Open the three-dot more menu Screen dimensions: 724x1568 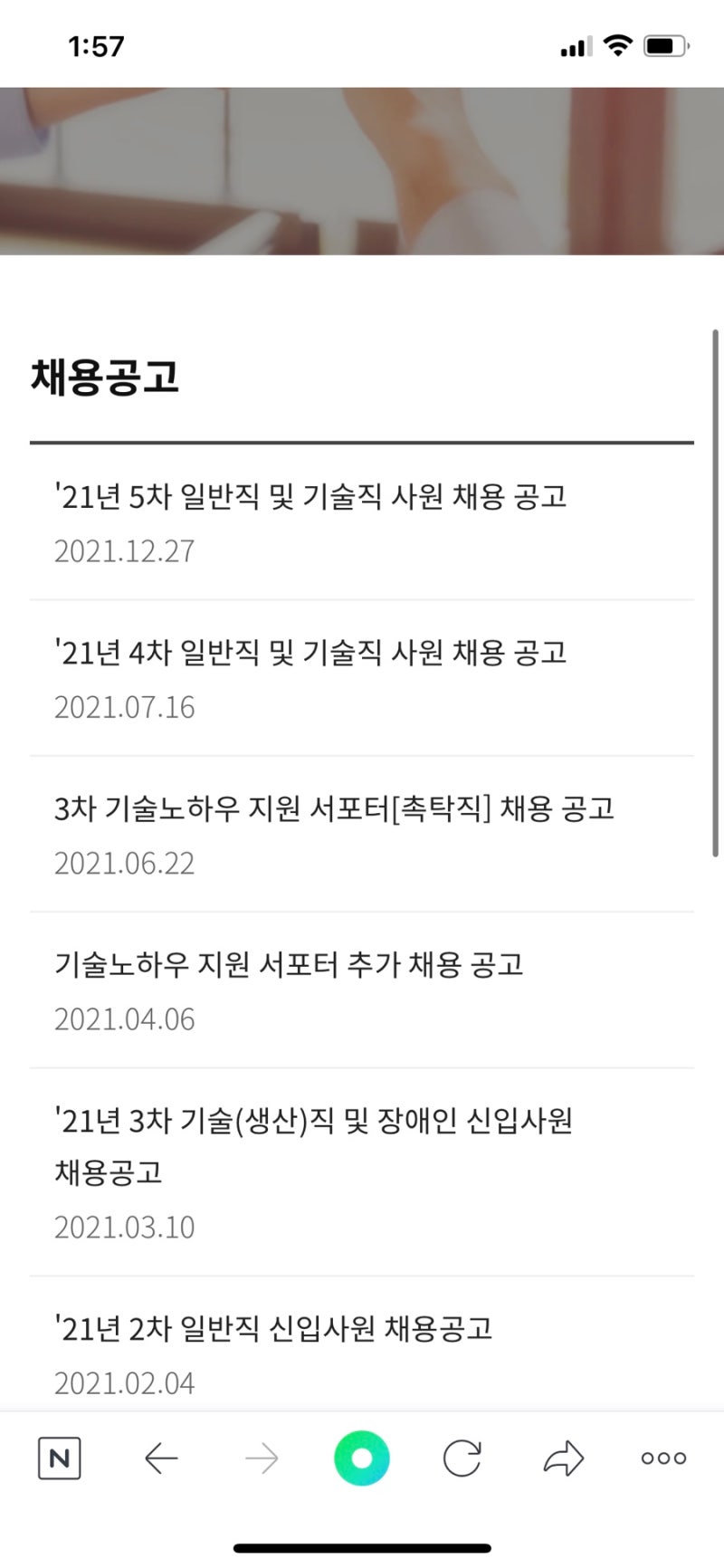click(663, 1458)
